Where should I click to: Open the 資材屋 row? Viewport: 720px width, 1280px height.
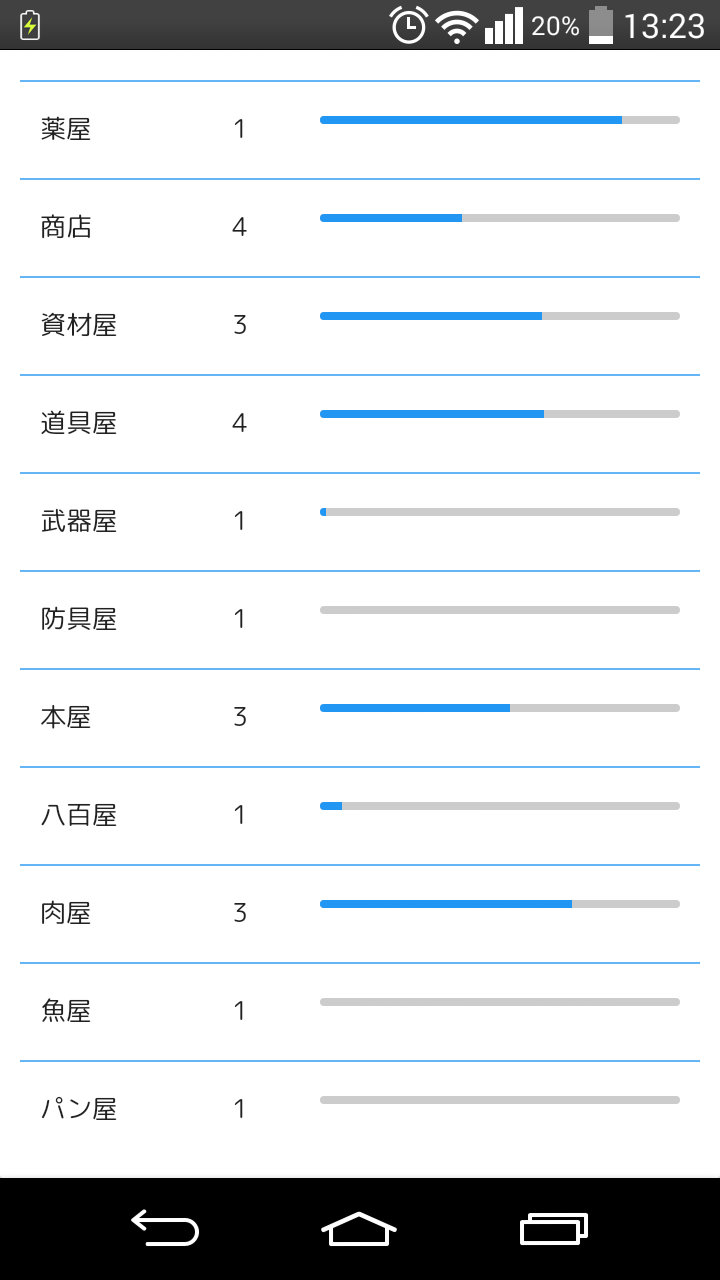(x=360, y=326)
